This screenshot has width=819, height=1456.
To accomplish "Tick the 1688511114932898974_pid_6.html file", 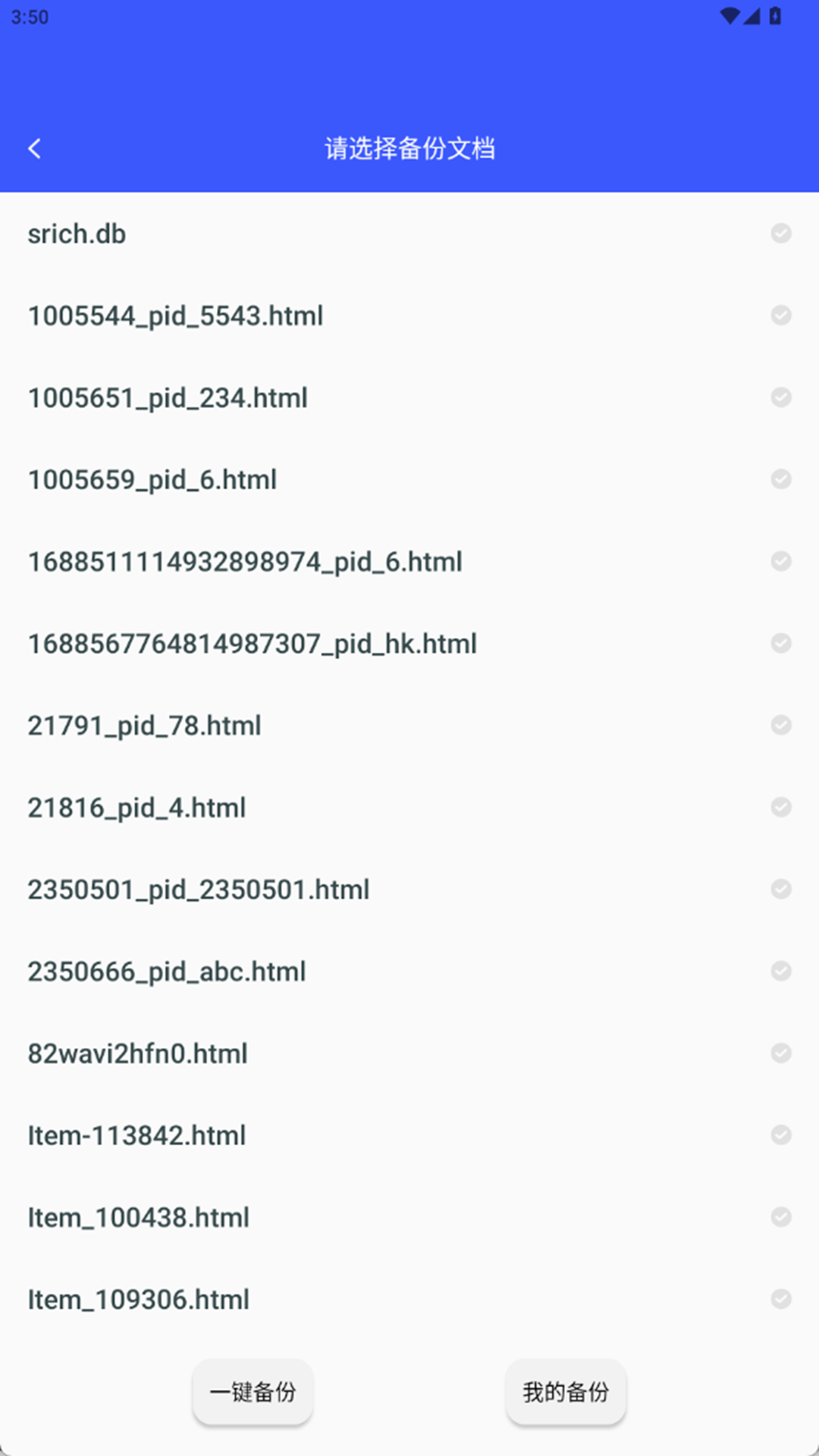I will coord(781,561).
